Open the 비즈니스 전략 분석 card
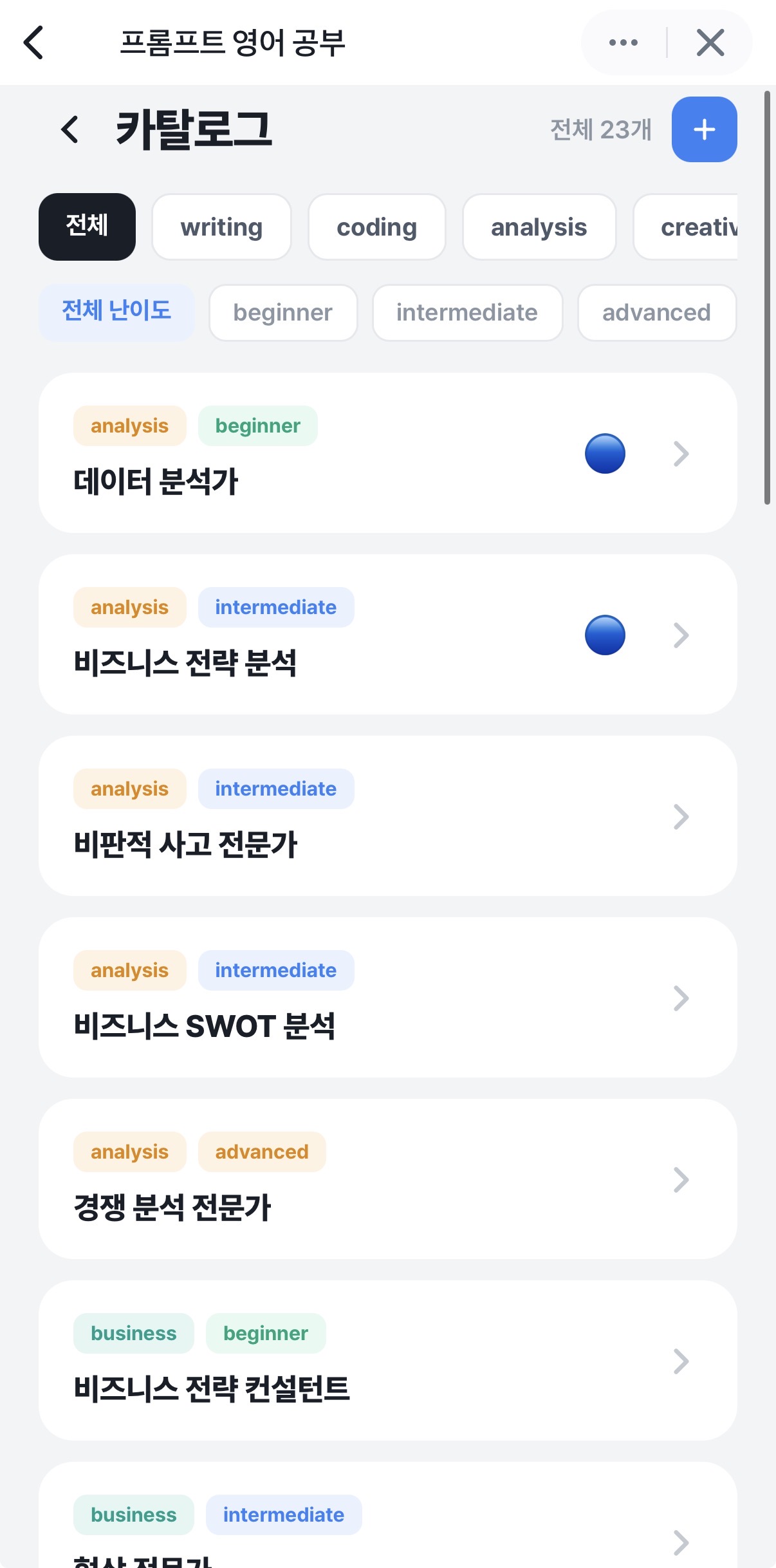Screen dimensions: 776x1568 [388, 634]
